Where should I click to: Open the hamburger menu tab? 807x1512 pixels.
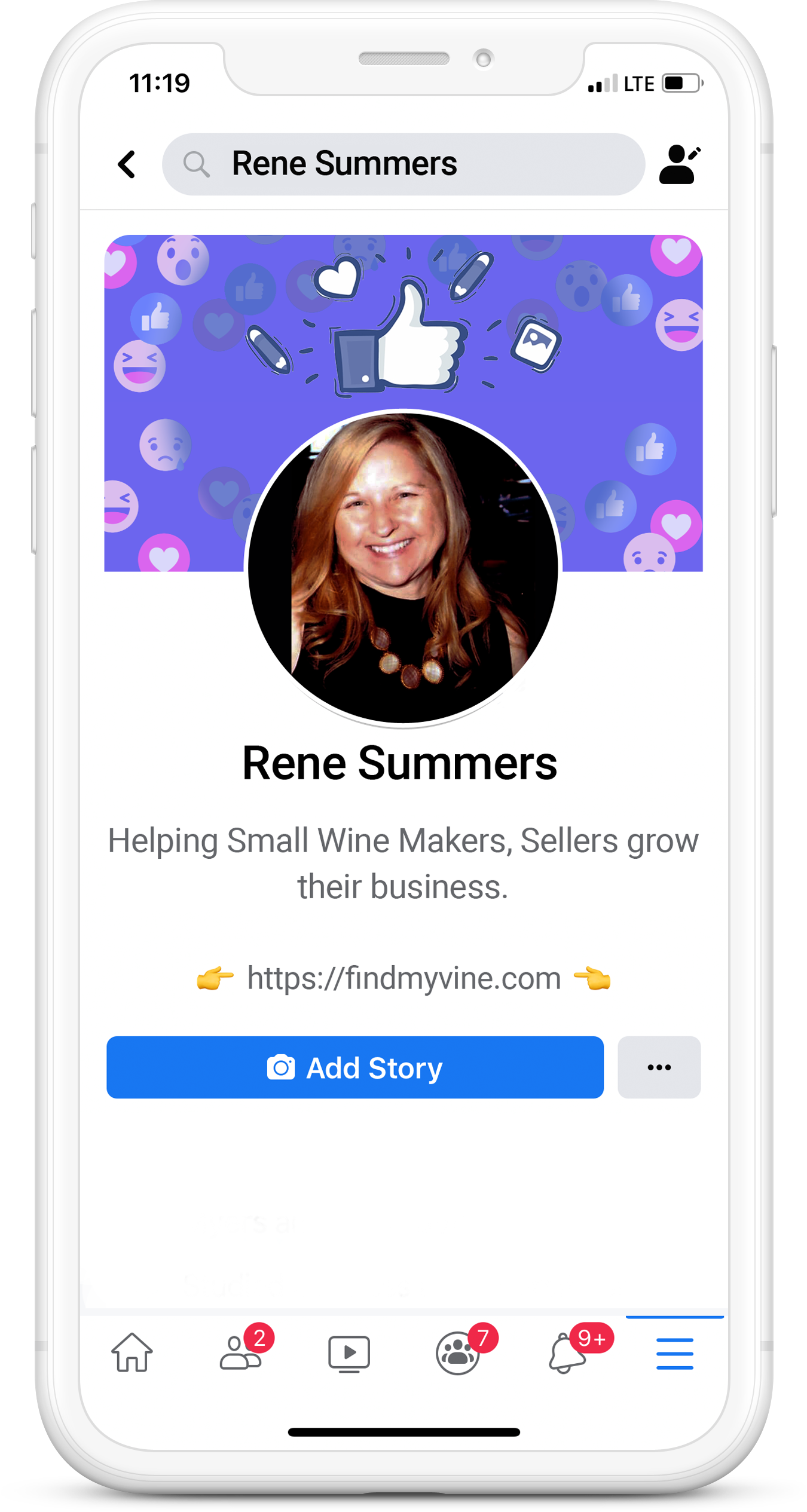click(674, 1352)
